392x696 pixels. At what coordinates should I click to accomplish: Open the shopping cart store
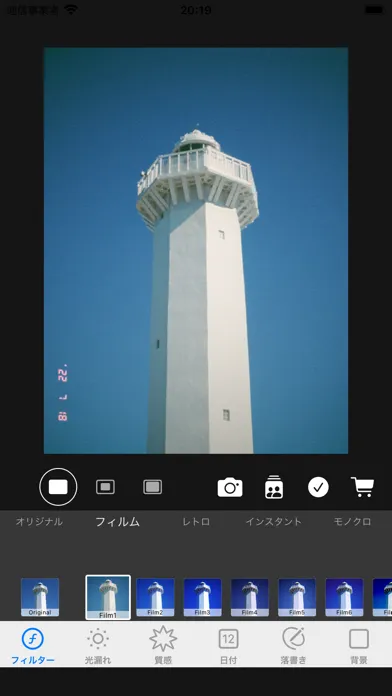(363, 487)
